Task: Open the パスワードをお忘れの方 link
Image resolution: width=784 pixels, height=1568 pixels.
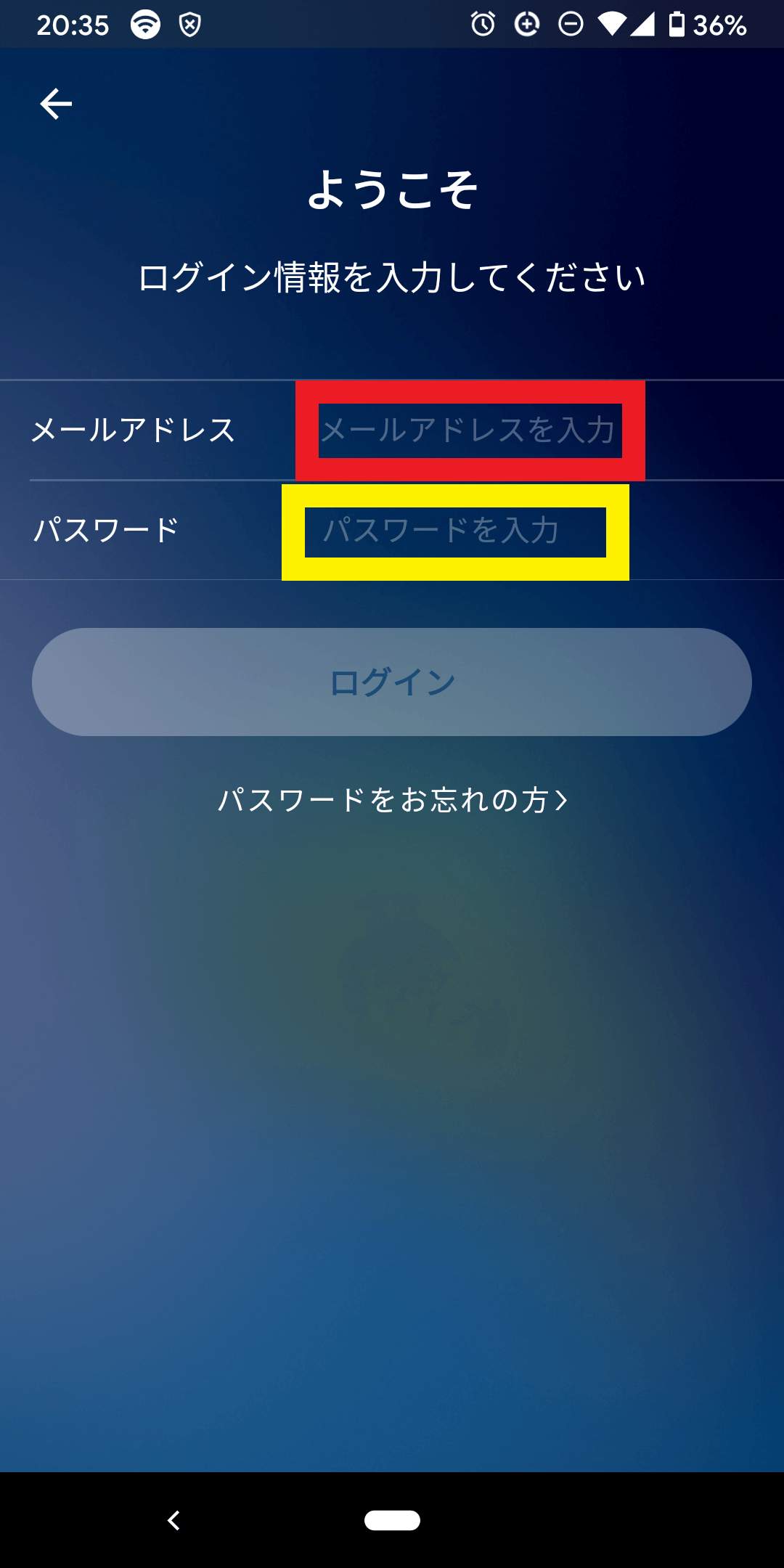Action: coord(392,800)
